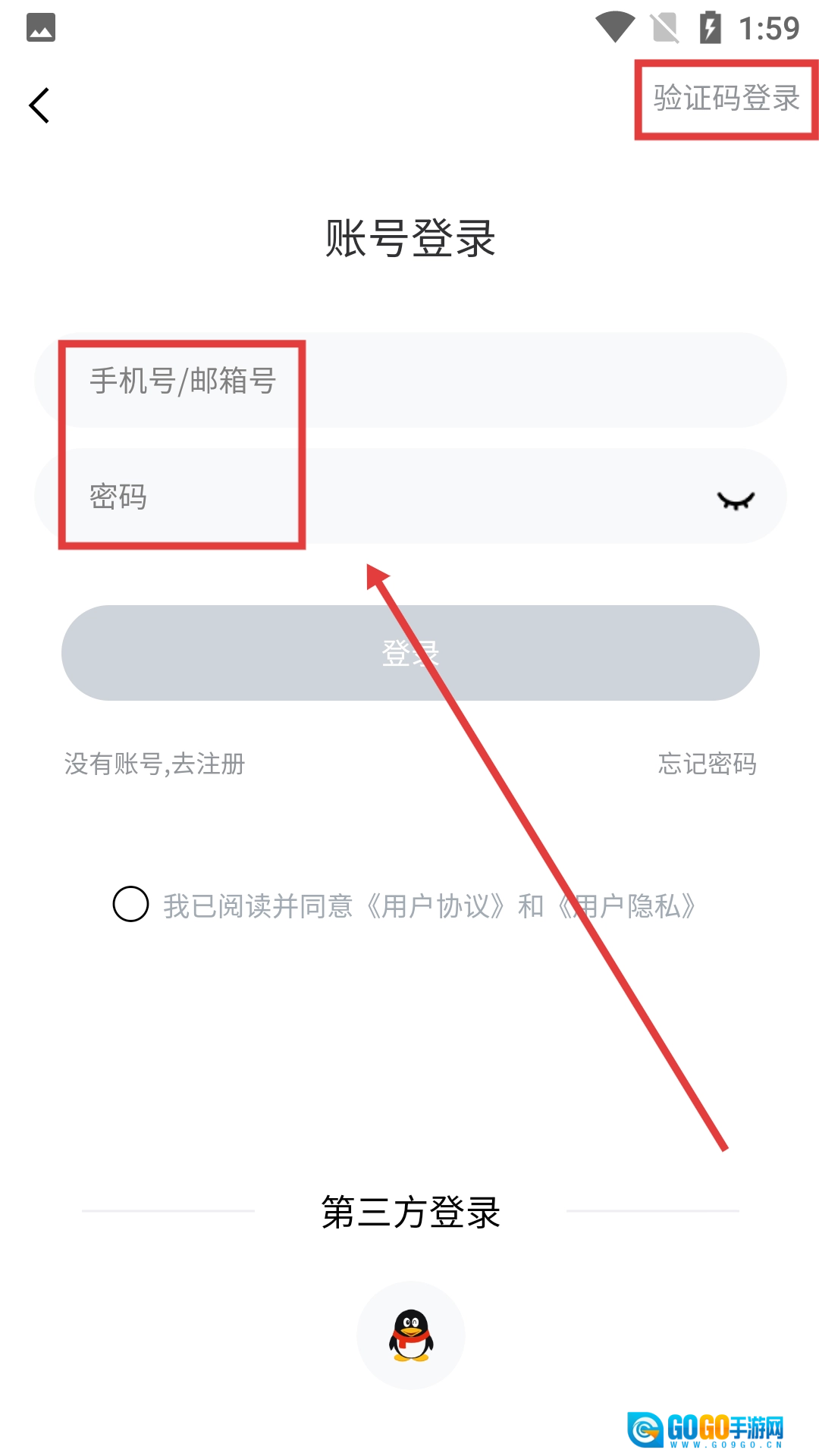
Task: Tap the 登录 button
Action: [409, 653]
